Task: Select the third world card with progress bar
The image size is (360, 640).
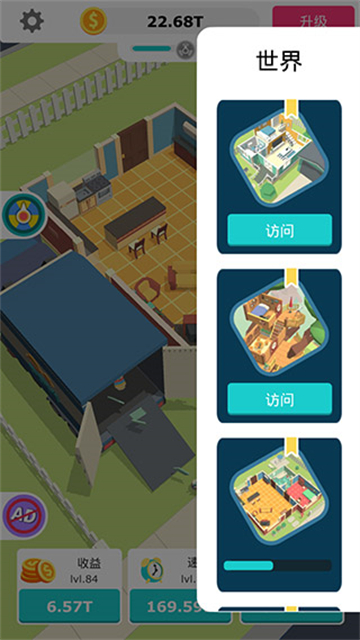Action: [x=279, y=515]
